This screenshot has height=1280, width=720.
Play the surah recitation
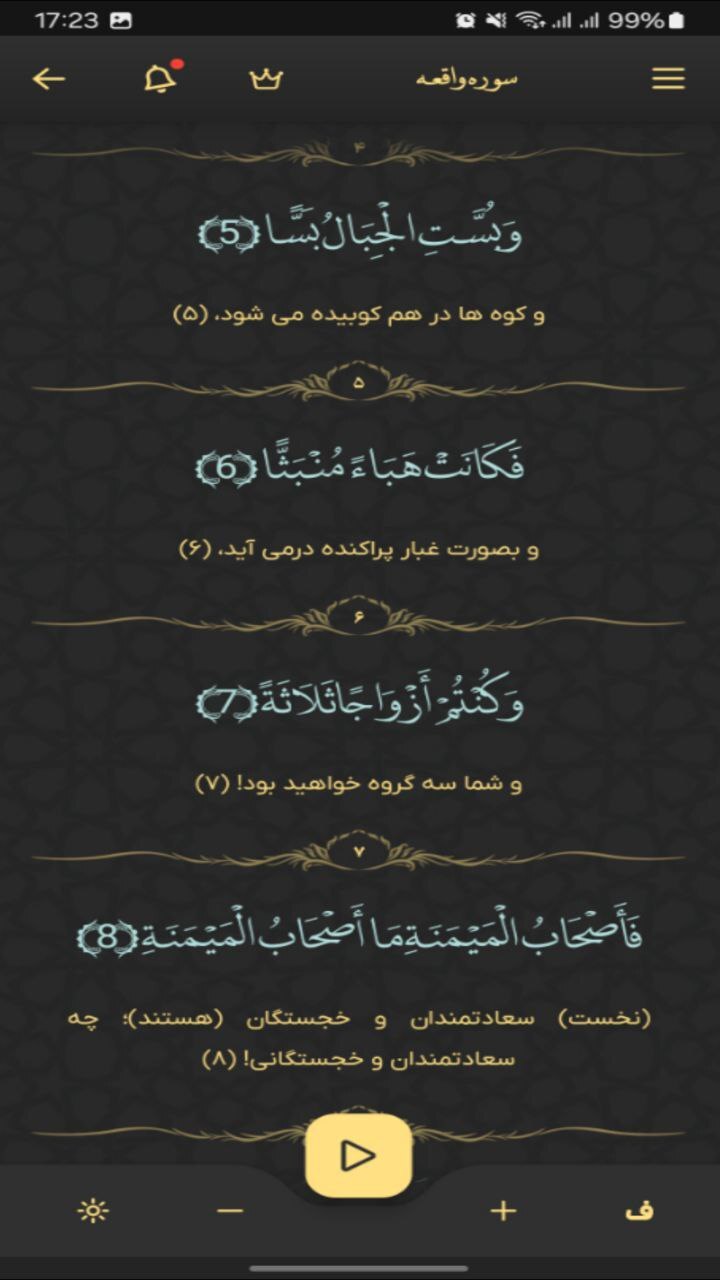(358, 1156)
